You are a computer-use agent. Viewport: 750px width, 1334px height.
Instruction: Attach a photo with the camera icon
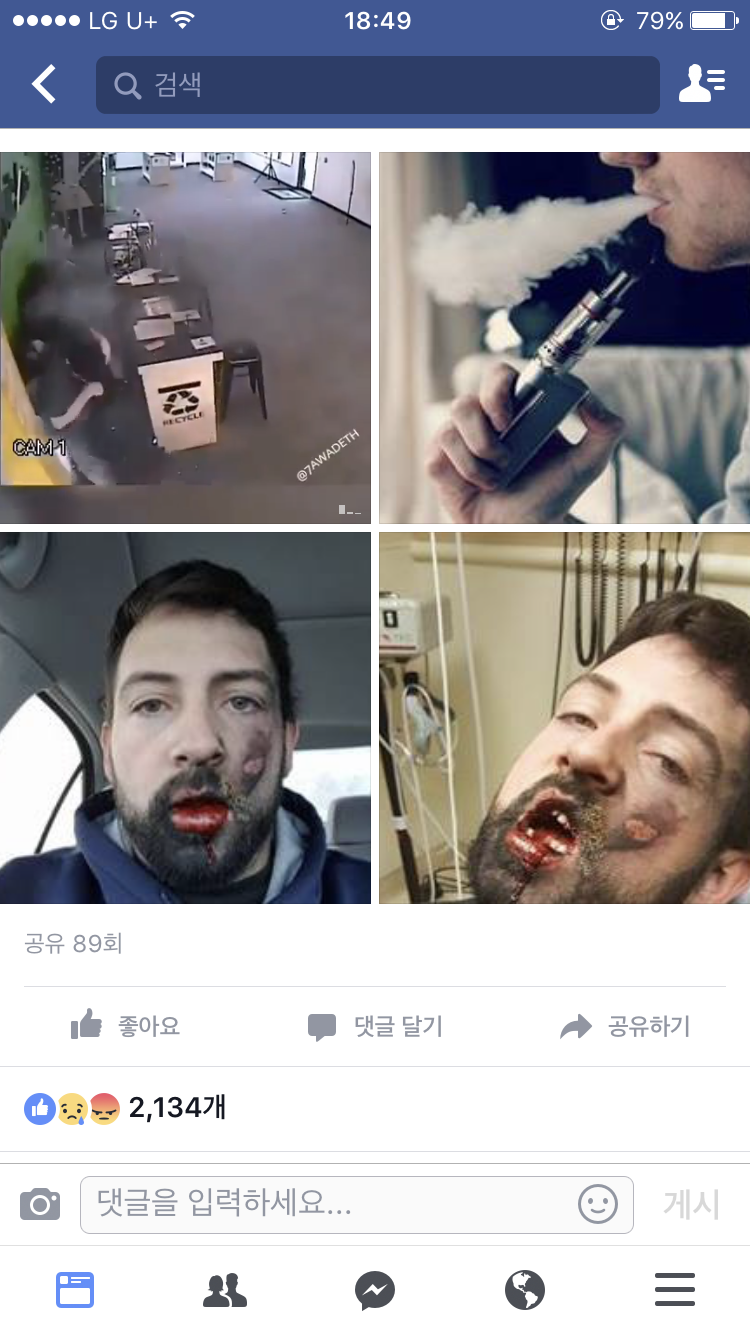pyautogui.click(x=40, y=1204)
